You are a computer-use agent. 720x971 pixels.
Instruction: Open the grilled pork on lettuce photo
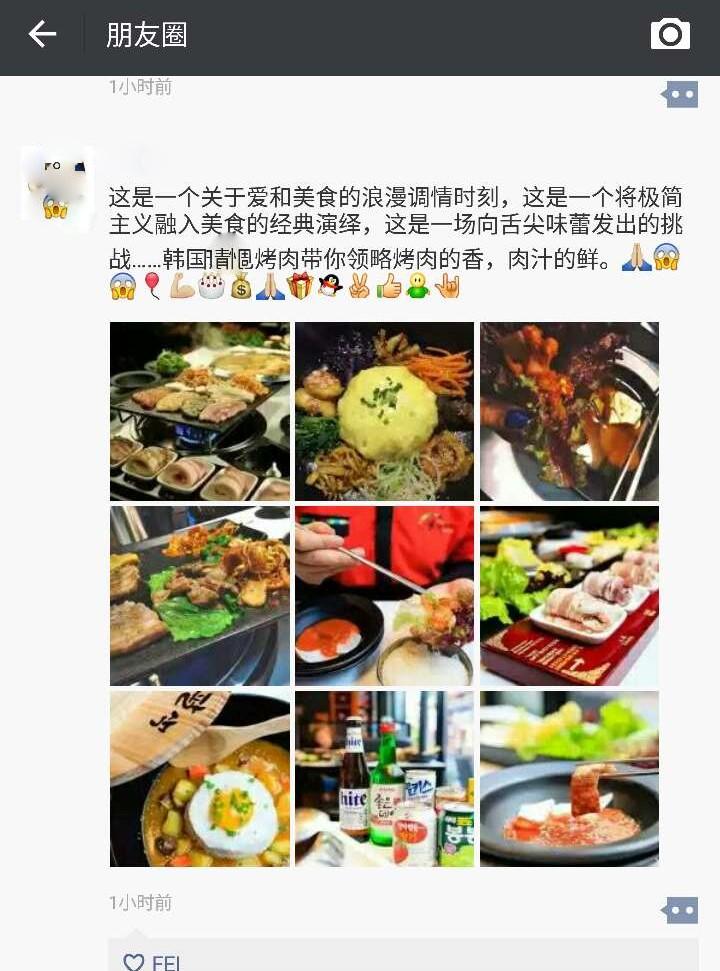tap(200, 595)
